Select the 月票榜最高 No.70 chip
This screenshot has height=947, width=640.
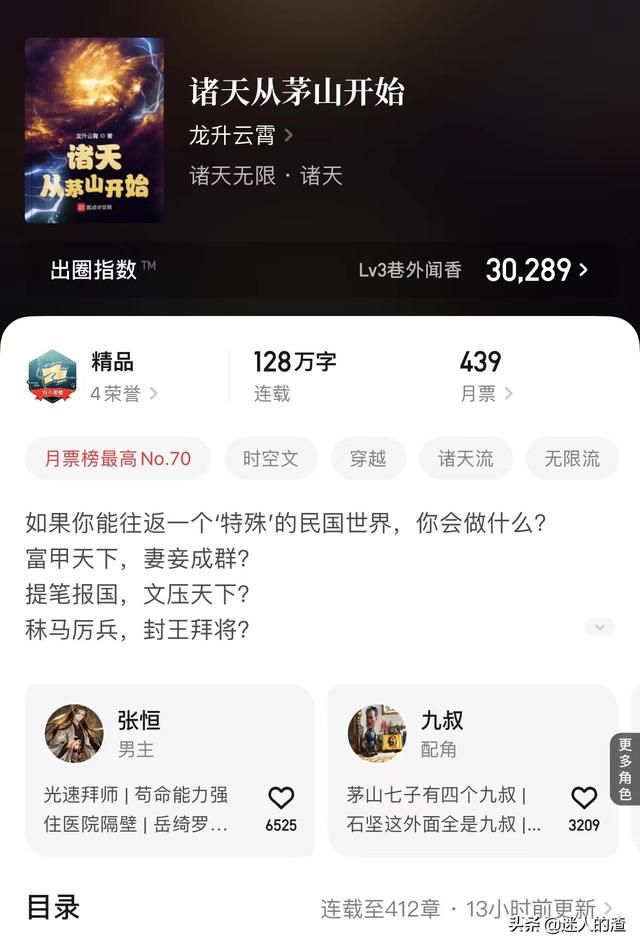coord(117,459)
